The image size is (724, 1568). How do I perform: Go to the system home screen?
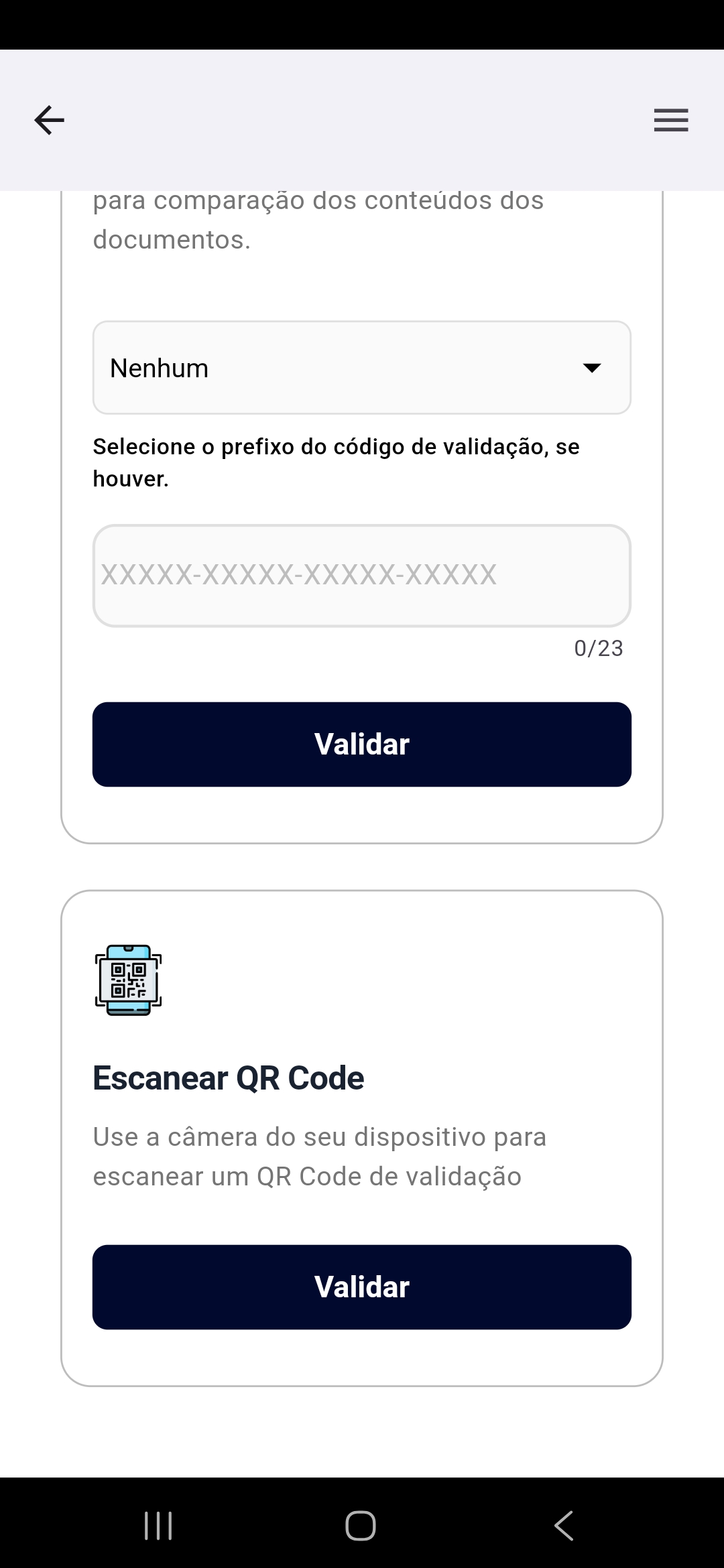tap(361, 1526)
